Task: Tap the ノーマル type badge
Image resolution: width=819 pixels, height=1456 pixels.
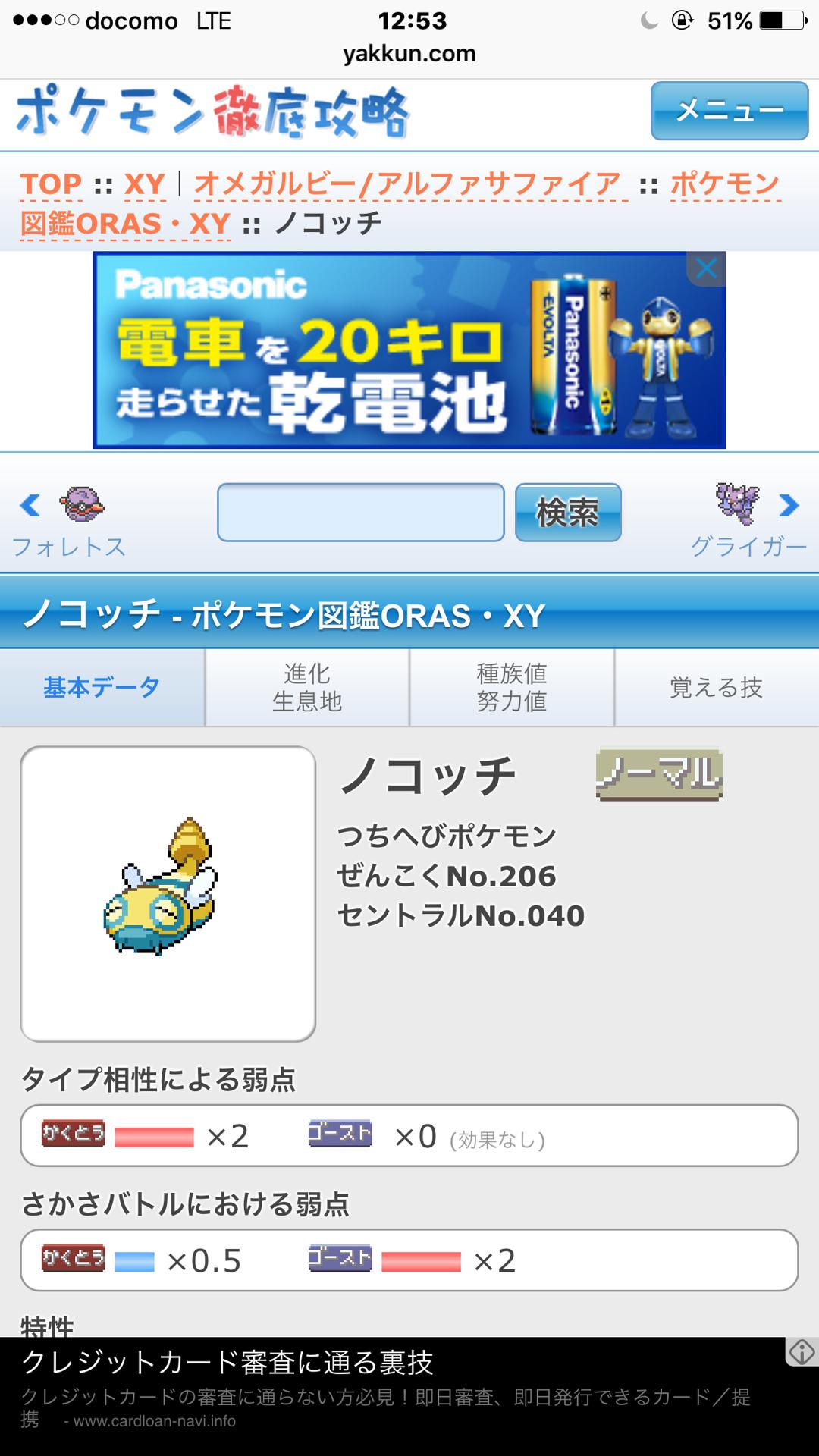Action: click(658, 774)
